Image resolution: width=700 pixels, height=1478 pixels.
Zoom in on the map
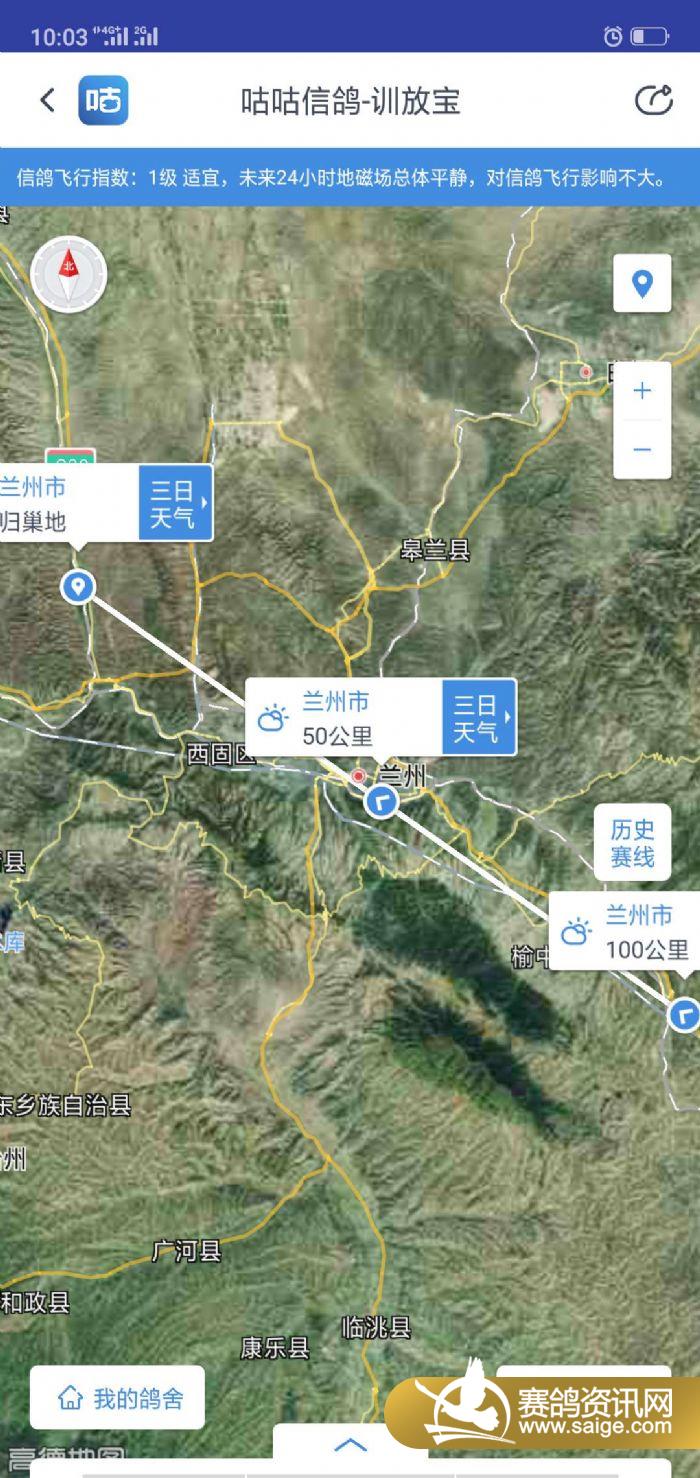[642, 391]
